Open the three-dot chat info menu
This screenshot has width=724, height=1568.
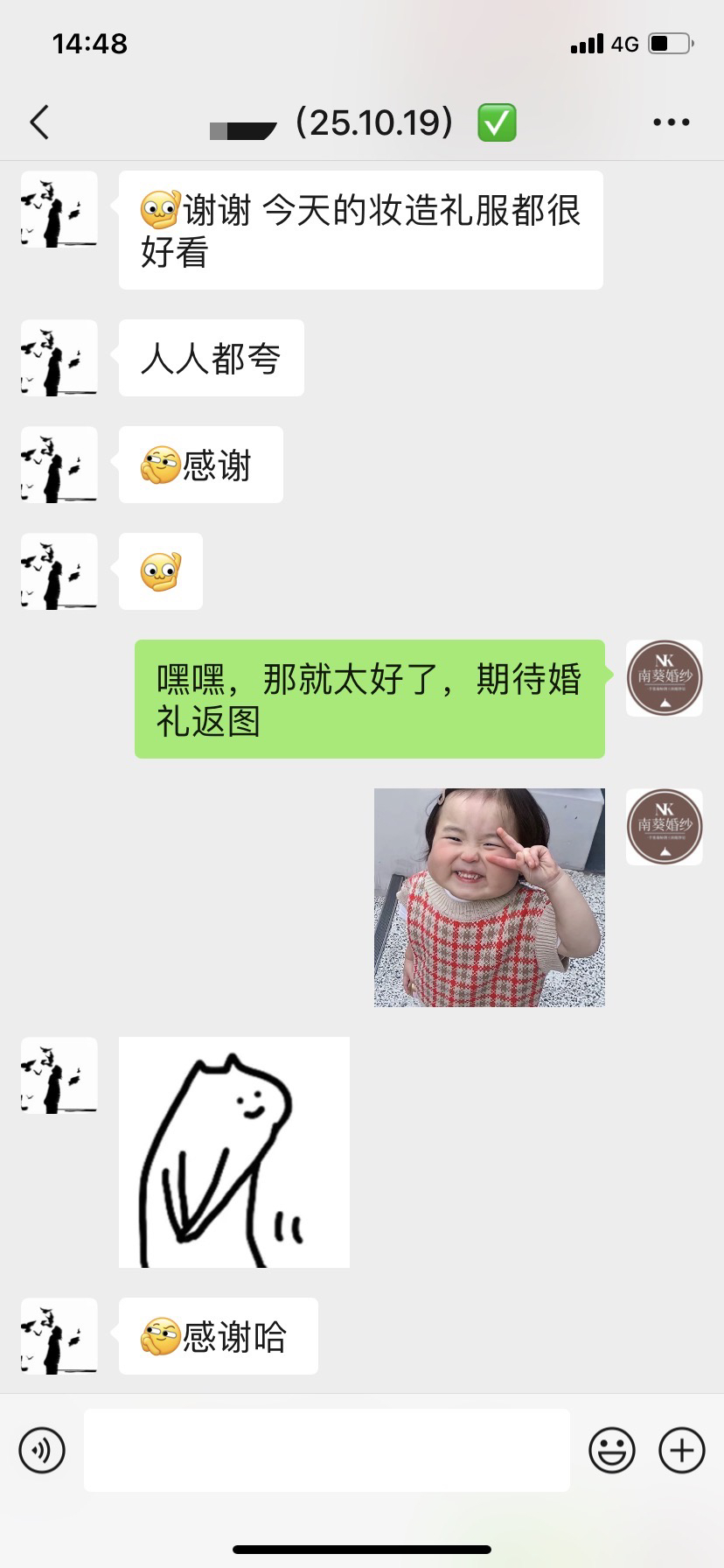[x=671, y=122]
